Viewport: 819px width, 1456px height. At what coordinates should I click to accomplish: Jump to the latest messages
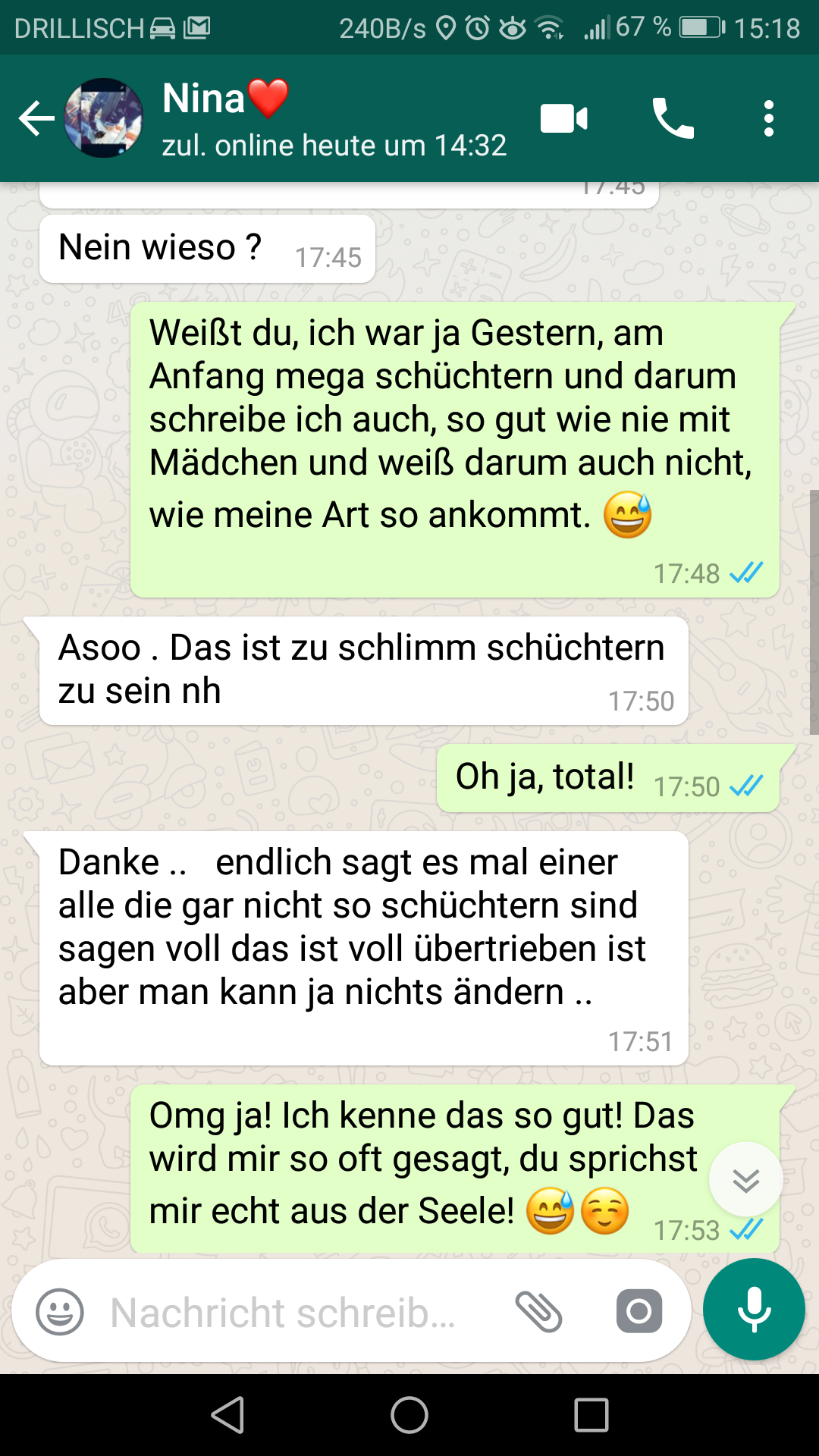point(745,1180)
